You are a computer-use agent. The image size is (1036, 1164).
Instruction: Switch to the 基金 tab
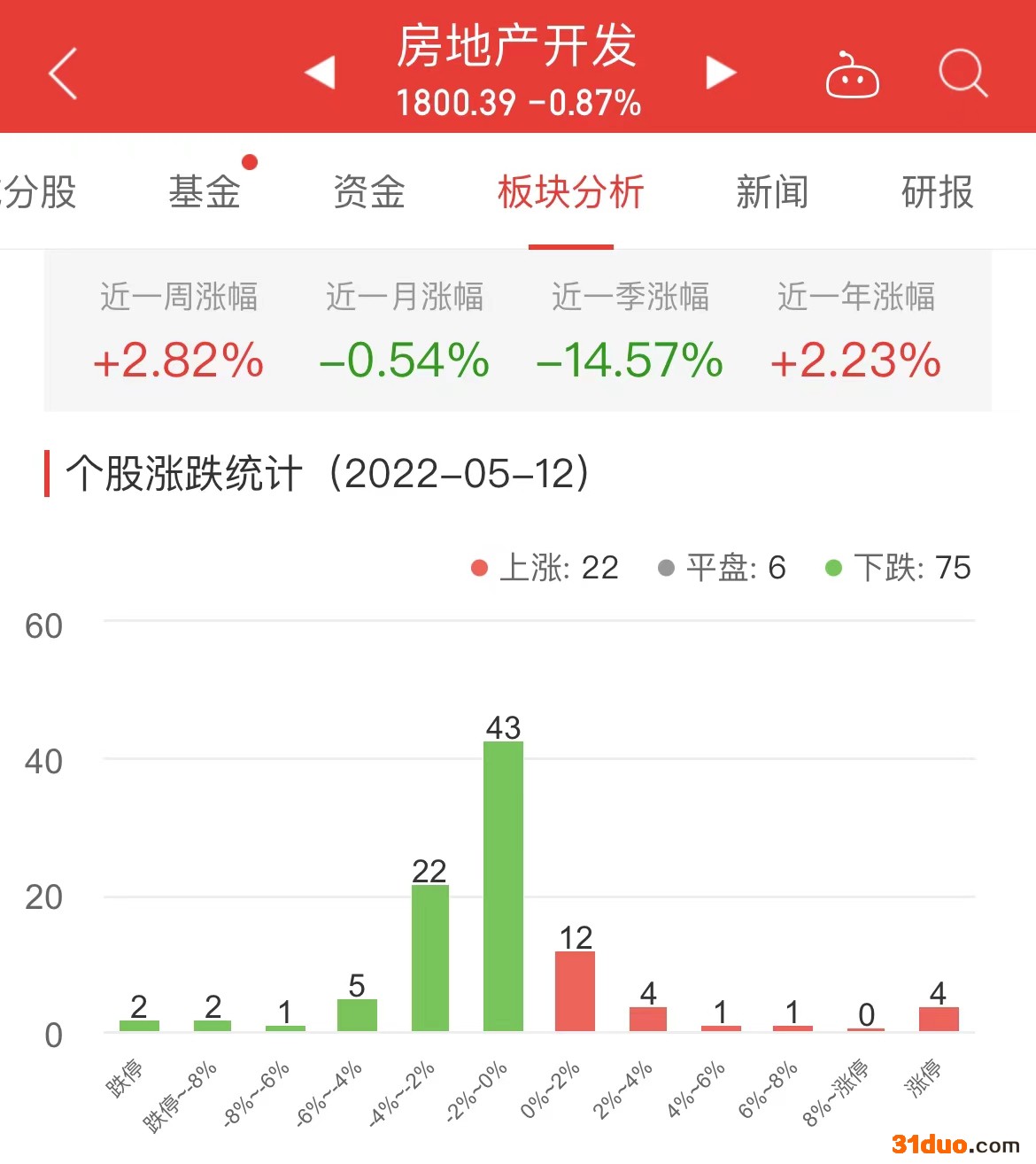pos(205,192)
